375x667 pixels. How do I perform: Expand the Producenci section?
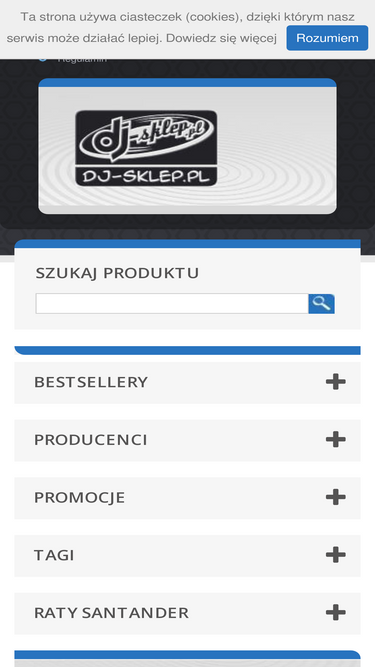tap(188, 440)
